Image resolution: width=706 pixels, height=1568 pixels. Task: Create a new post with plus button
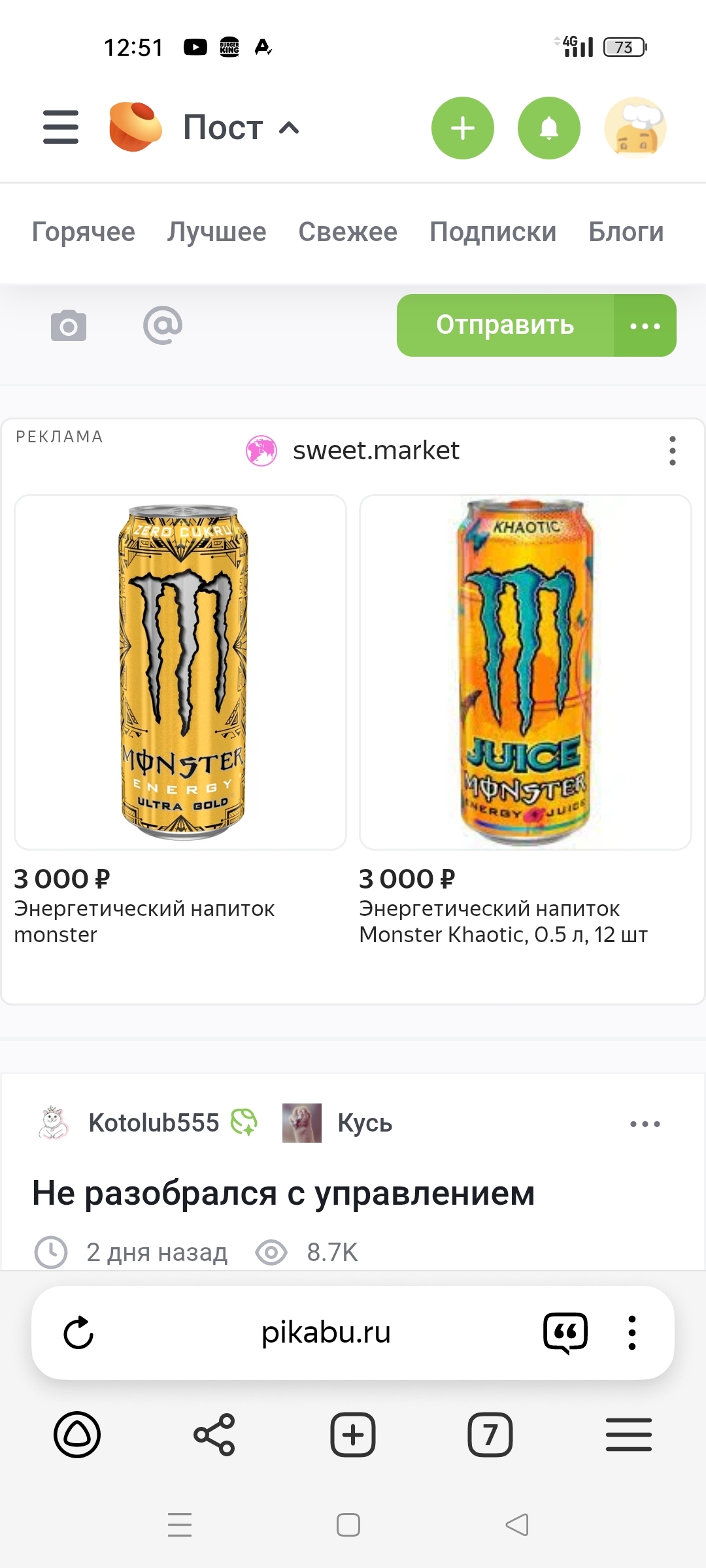point(462,128)
